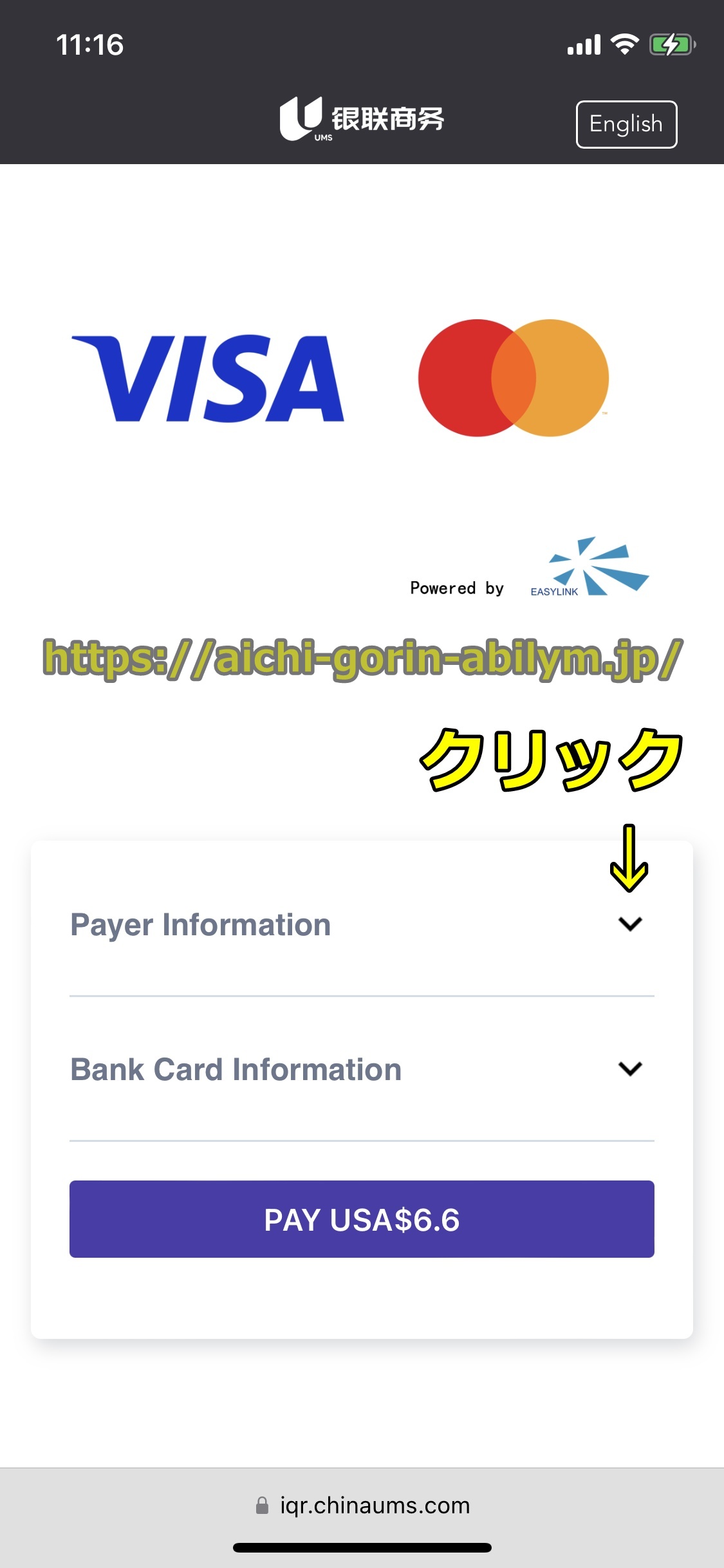This screenshot has height=1568, width=724.
Task: Tap the PAY USA$6.6 button
Action: pyautogui.click(x=362, y=1219)
